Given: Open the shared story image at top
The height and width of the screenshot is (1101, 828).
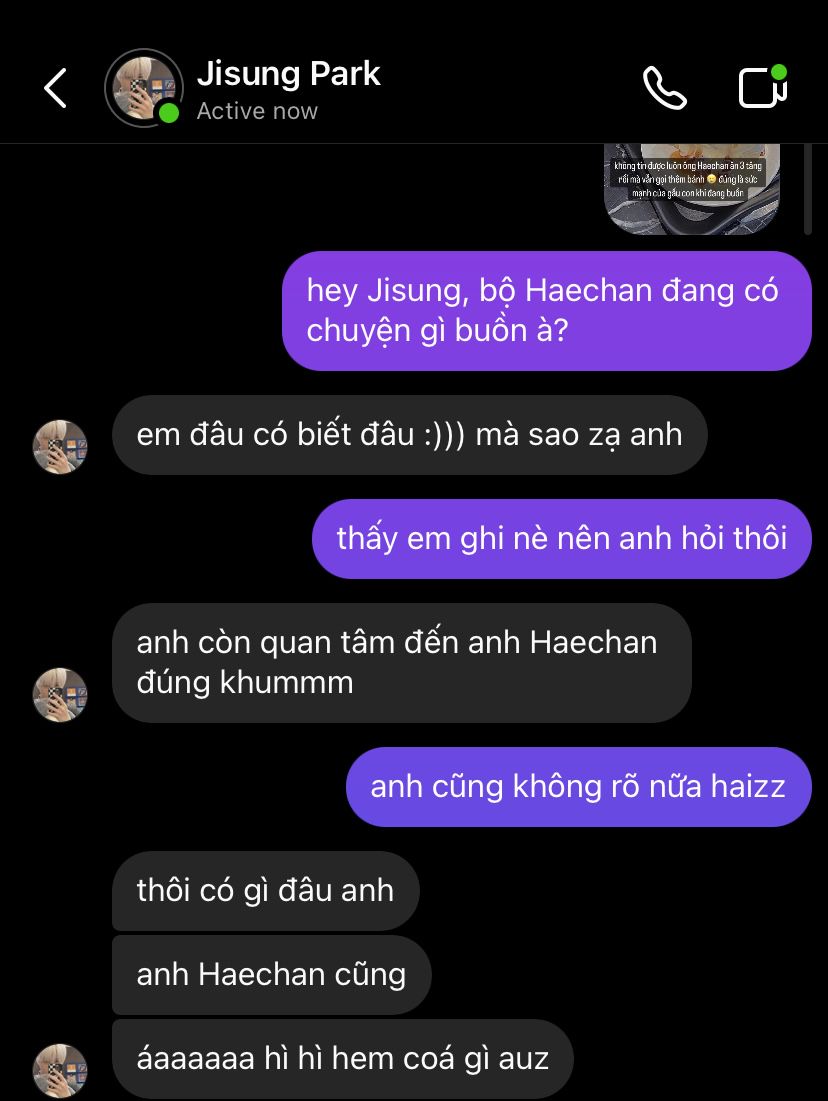Looking at the screenshot, I should [x=692, y=190].
